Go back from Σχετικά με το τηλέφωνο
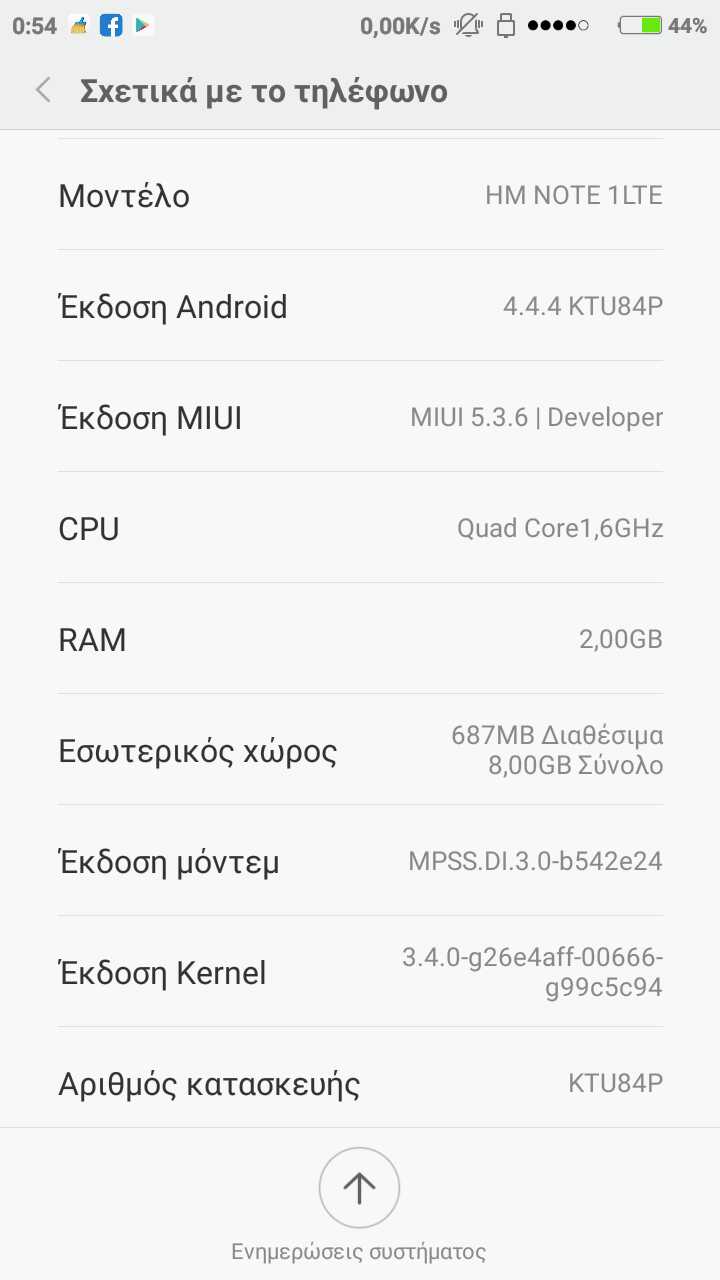This screenshot has width=720, height=1280. click(x=43, y=91)
